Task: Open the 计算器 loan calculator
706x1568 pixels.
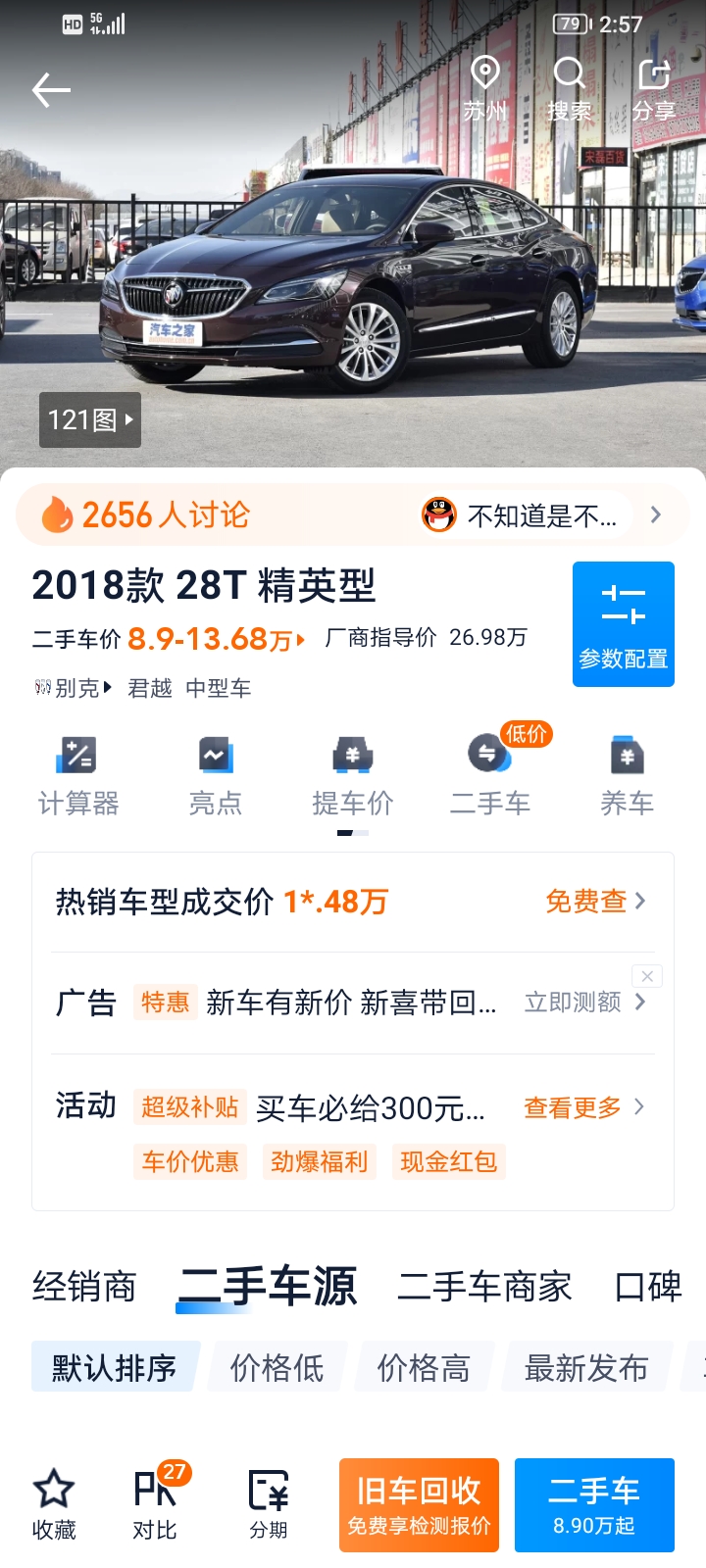Action: [x=78, y=776]
